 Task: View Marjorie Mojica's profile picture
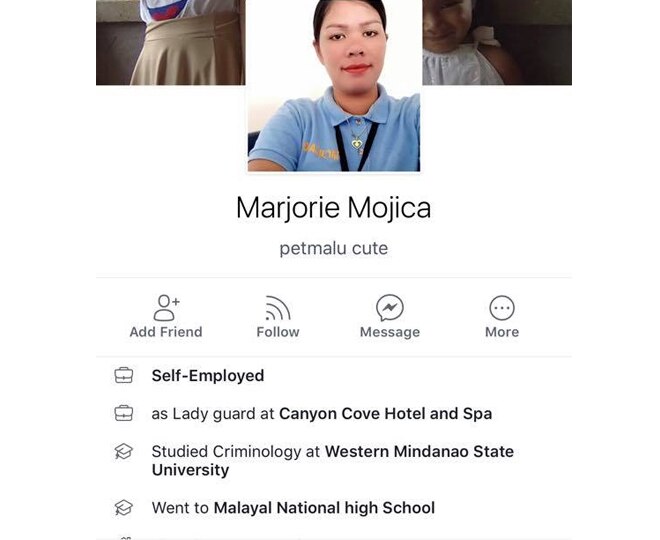pos(334,88)
